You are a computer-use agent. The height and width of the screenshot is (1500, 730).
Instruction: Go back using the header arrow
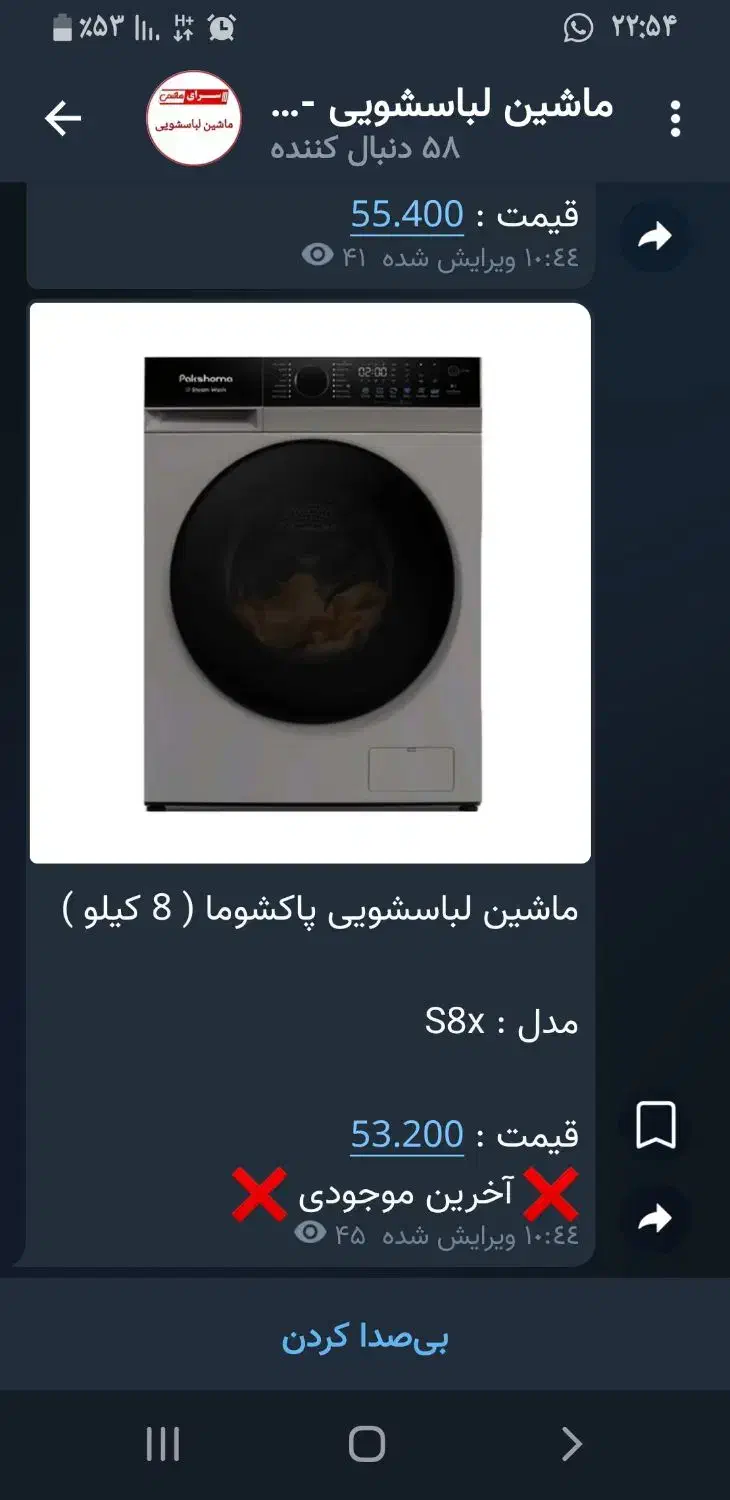(62, 119)
